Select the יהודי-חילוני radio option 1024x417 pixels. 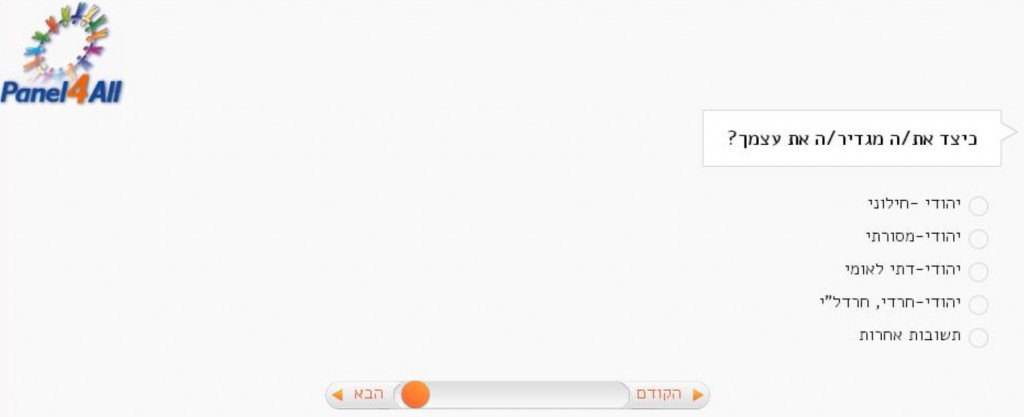pyautogui.click(x=978, y=206)
